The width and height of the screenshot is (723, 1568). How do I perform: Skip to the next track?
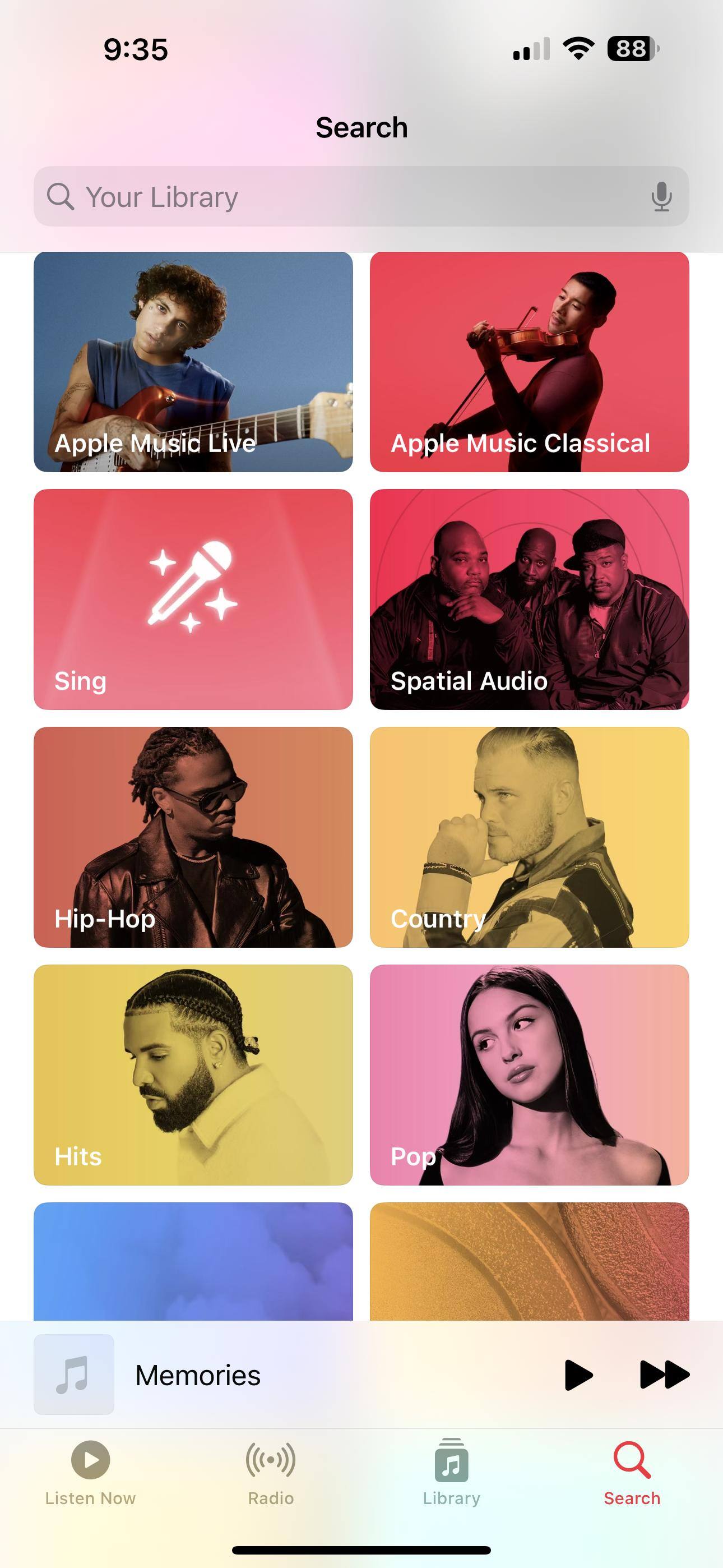click(664, 1375)
